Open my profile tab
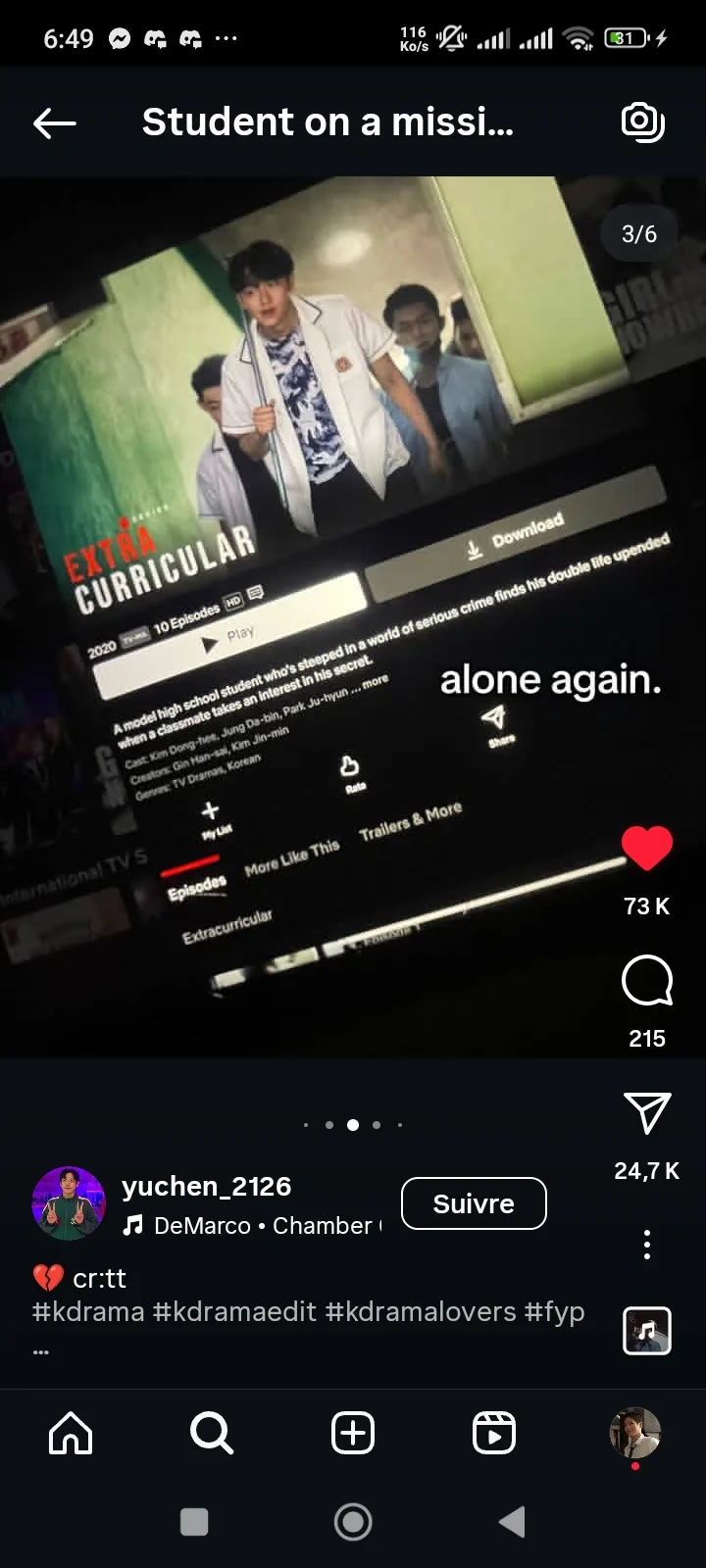Viewport: 706px width, 1568px height. tap(635, 1433)
